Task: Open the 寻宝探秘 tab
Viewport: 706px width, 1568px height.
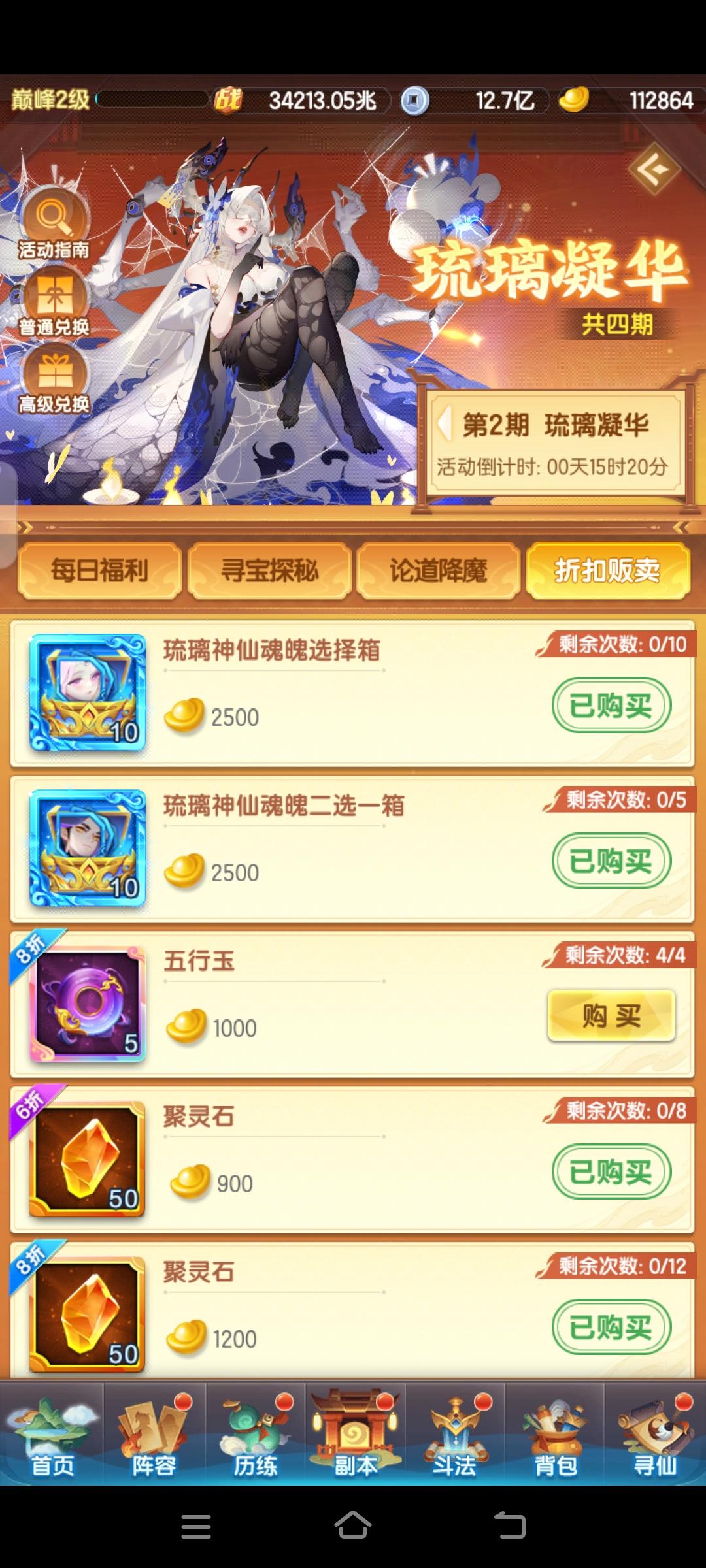Action: (269, 570)
